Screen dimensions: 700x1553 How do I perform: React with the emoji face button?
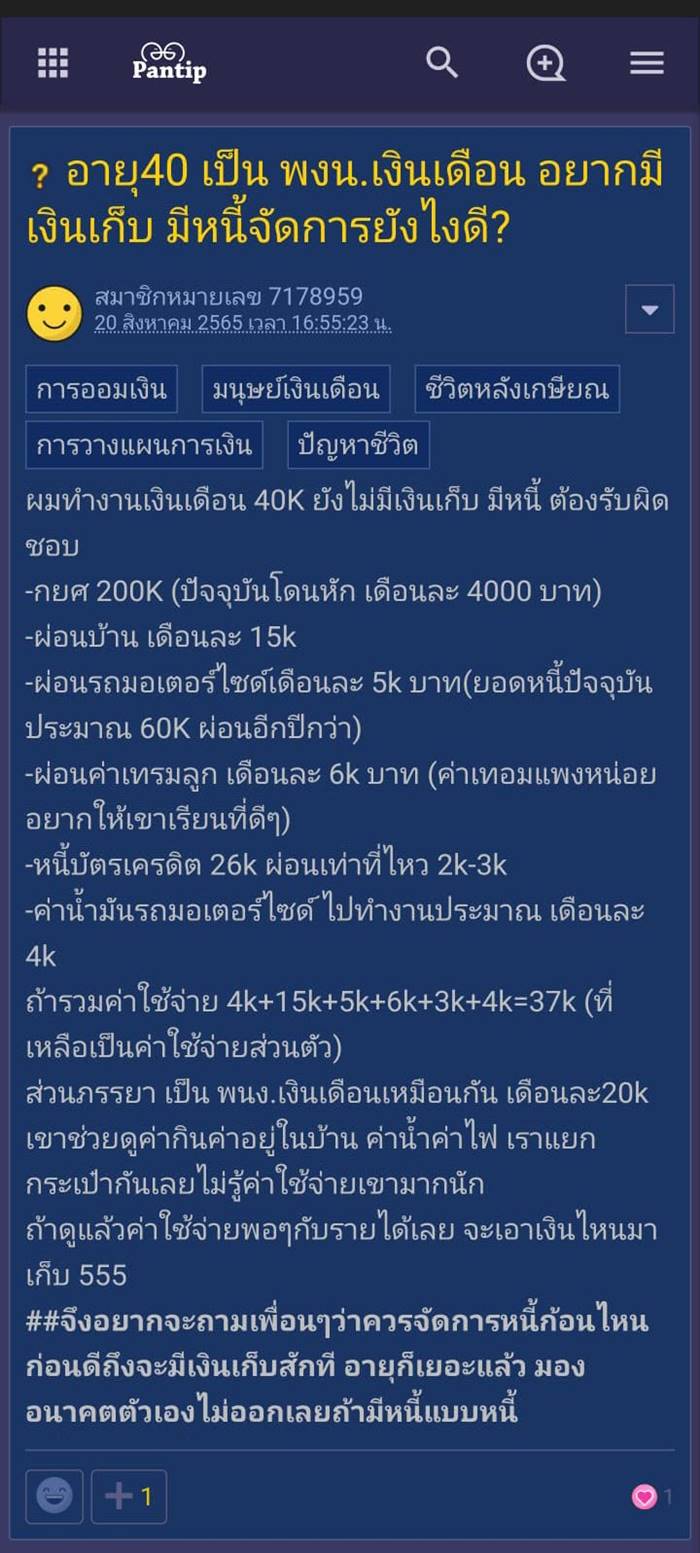click(x=54, y=1496)
